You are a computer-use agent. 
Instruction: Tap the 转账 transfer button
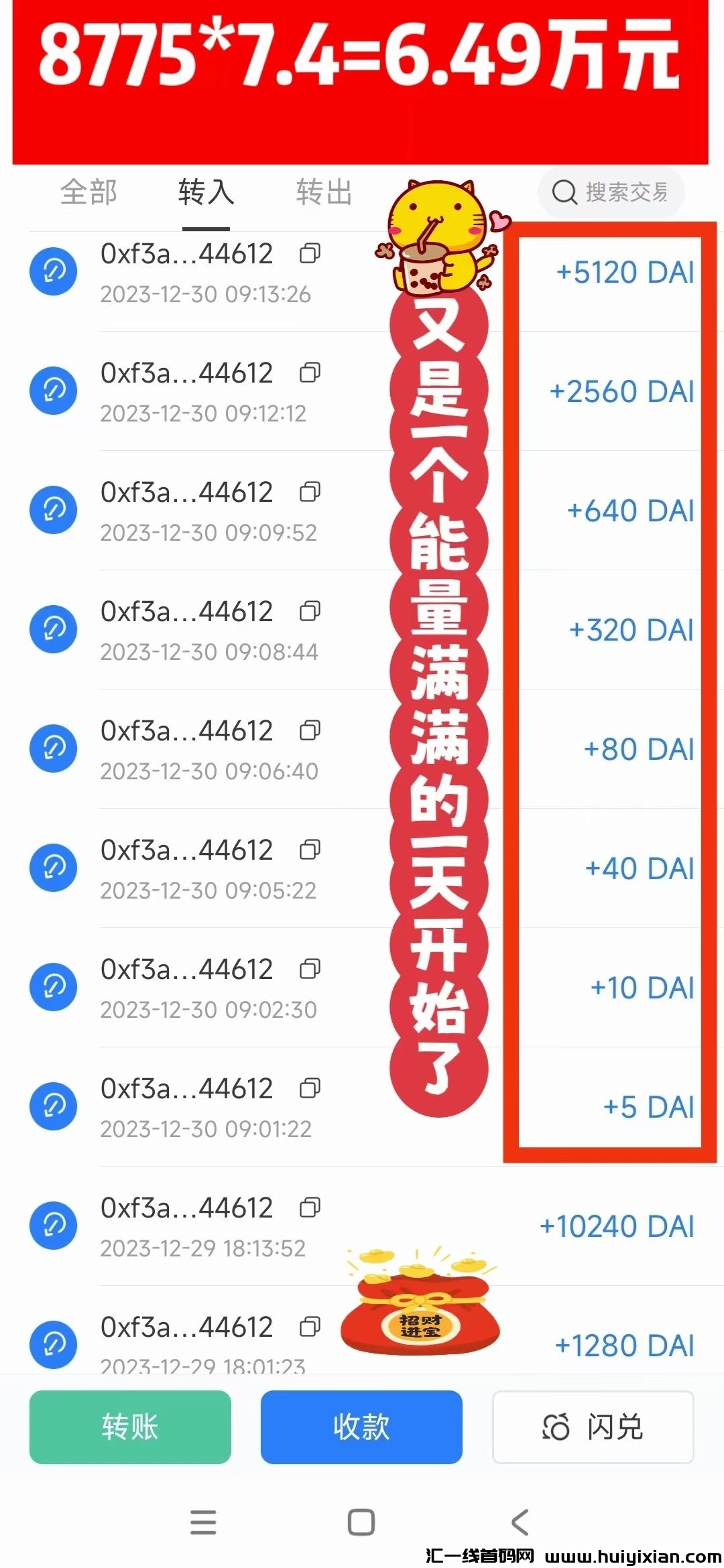[130, 1427]
